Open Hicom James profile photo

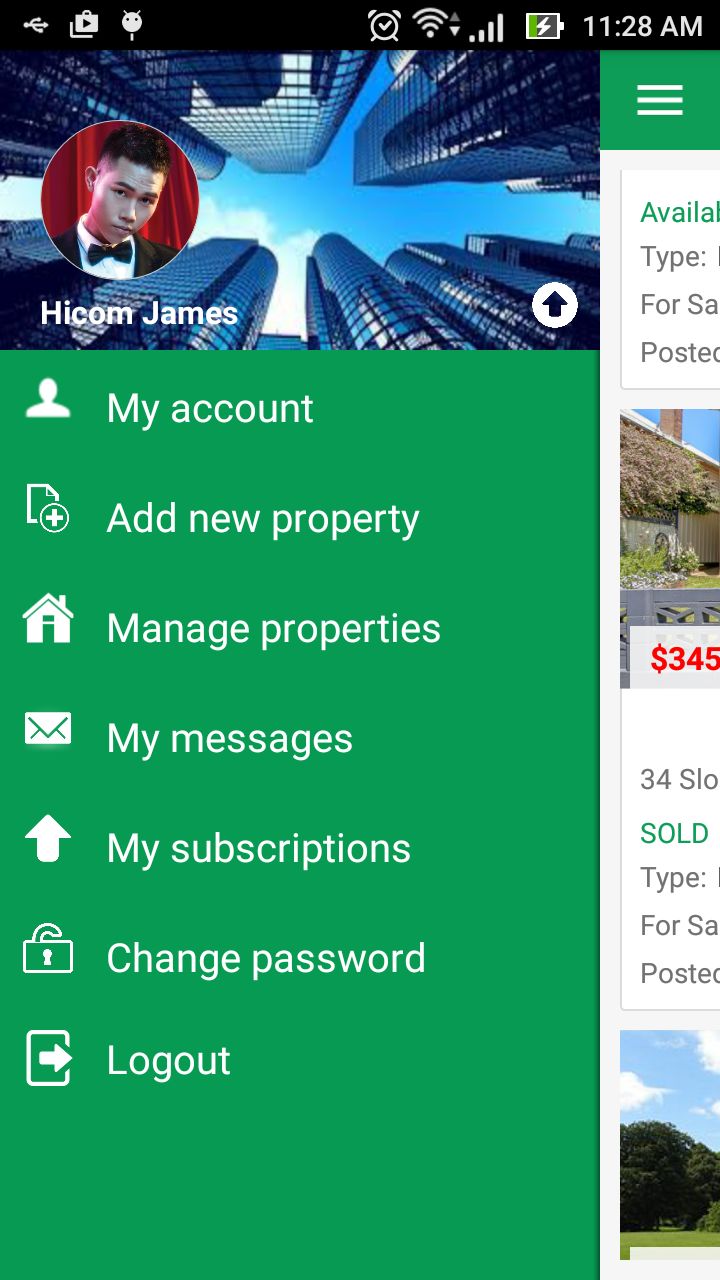pyautogui.click(x=120, y=200)
